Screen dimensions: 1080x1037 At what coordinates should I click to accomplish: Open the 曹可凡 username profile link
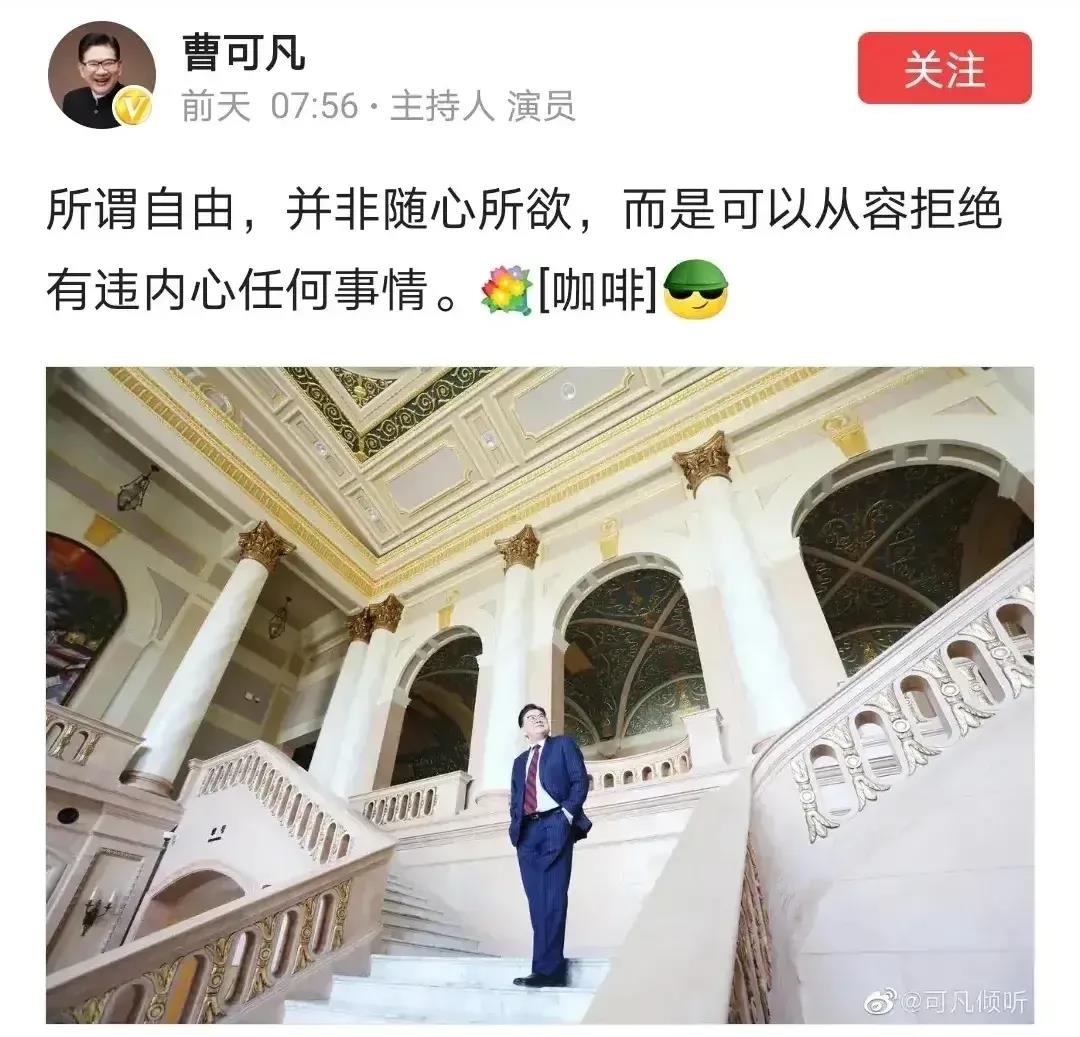tap(243, 51)
